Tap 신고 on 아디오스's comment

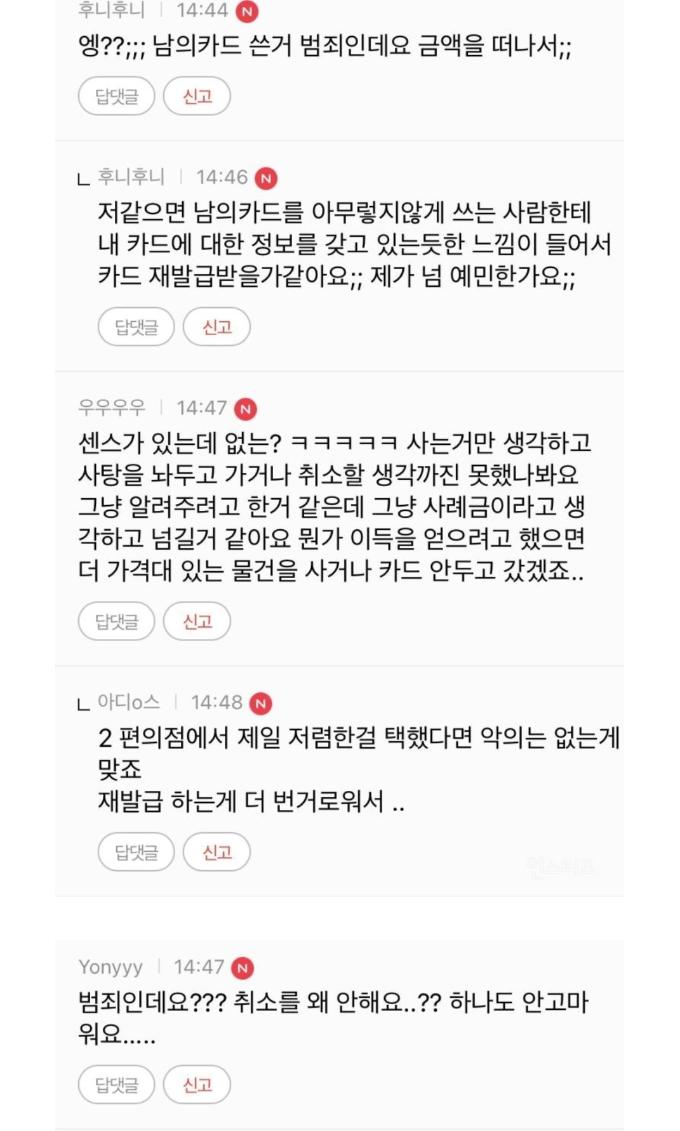[217, 852]
